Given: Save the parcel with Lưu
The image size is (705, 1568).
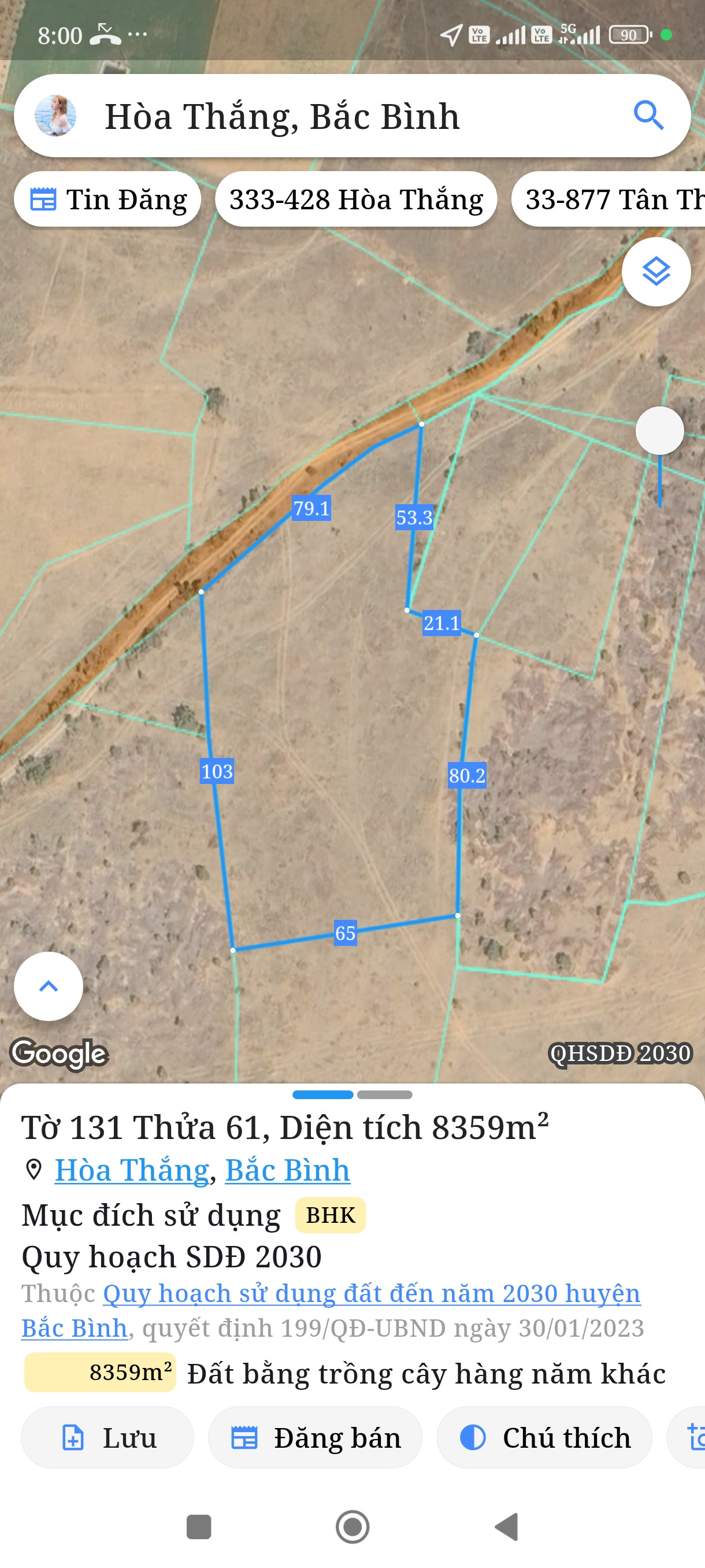Looking at the screenshot, I should point(107,1437).
